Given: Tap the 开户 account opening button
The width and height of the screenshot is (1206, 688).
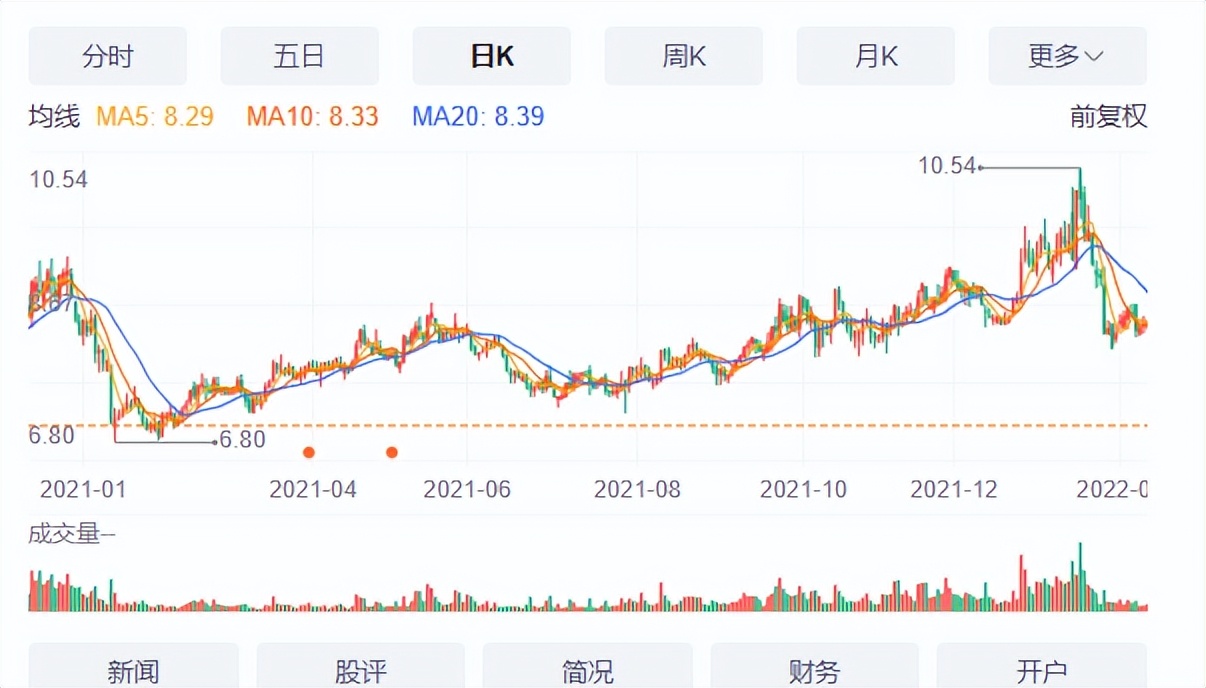Looking at the screenshot, I should click(1041, 670).
